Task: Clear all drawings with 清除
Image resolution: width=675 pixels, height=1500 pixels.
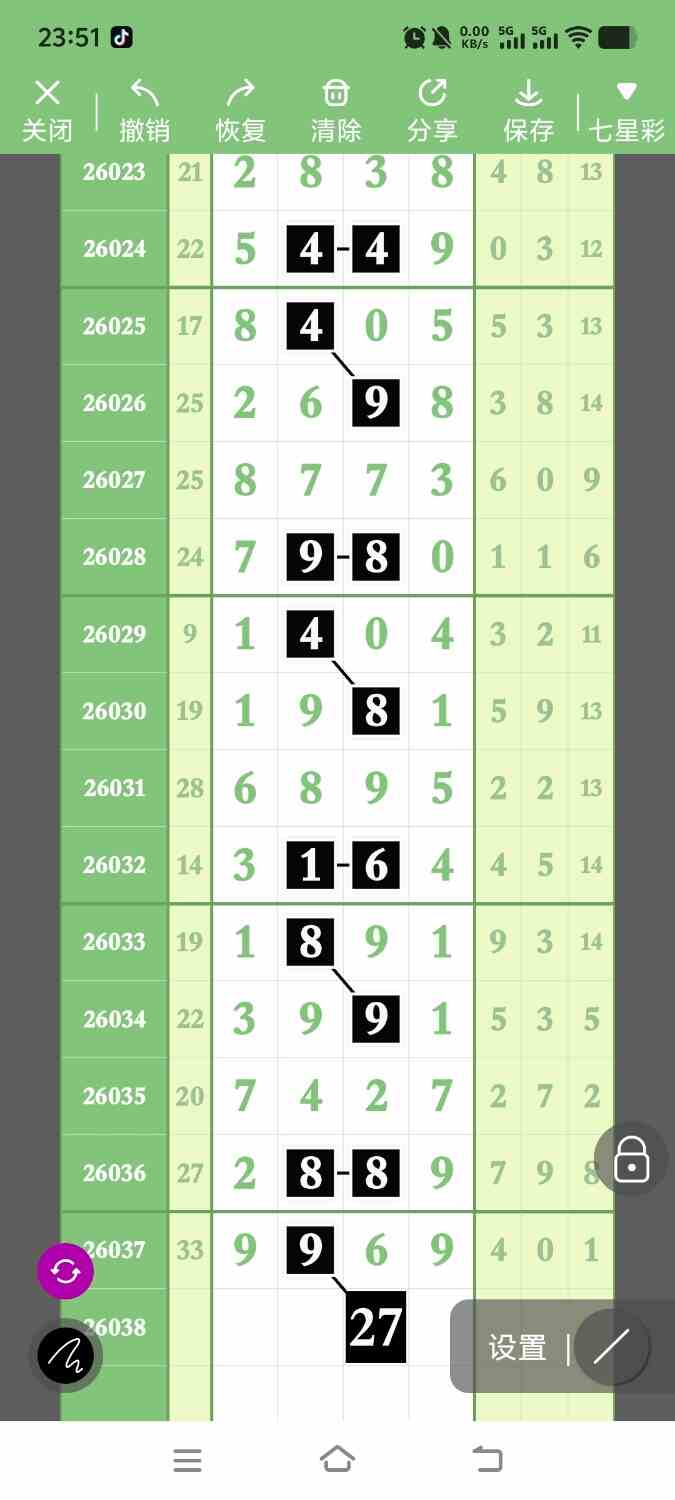Action: [x=336, y=110]
